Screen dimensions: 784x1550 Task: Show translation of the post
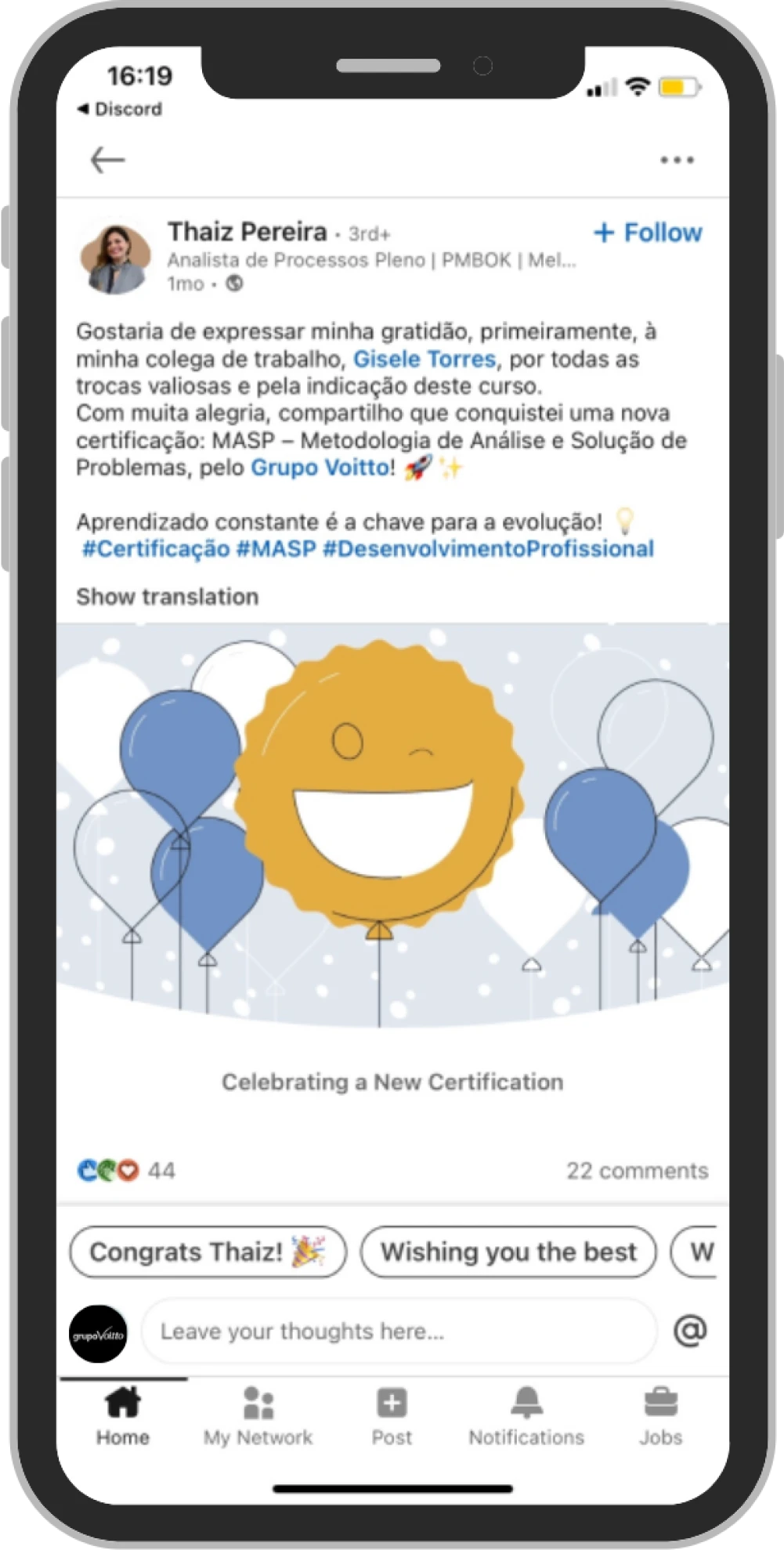[167, 597]
